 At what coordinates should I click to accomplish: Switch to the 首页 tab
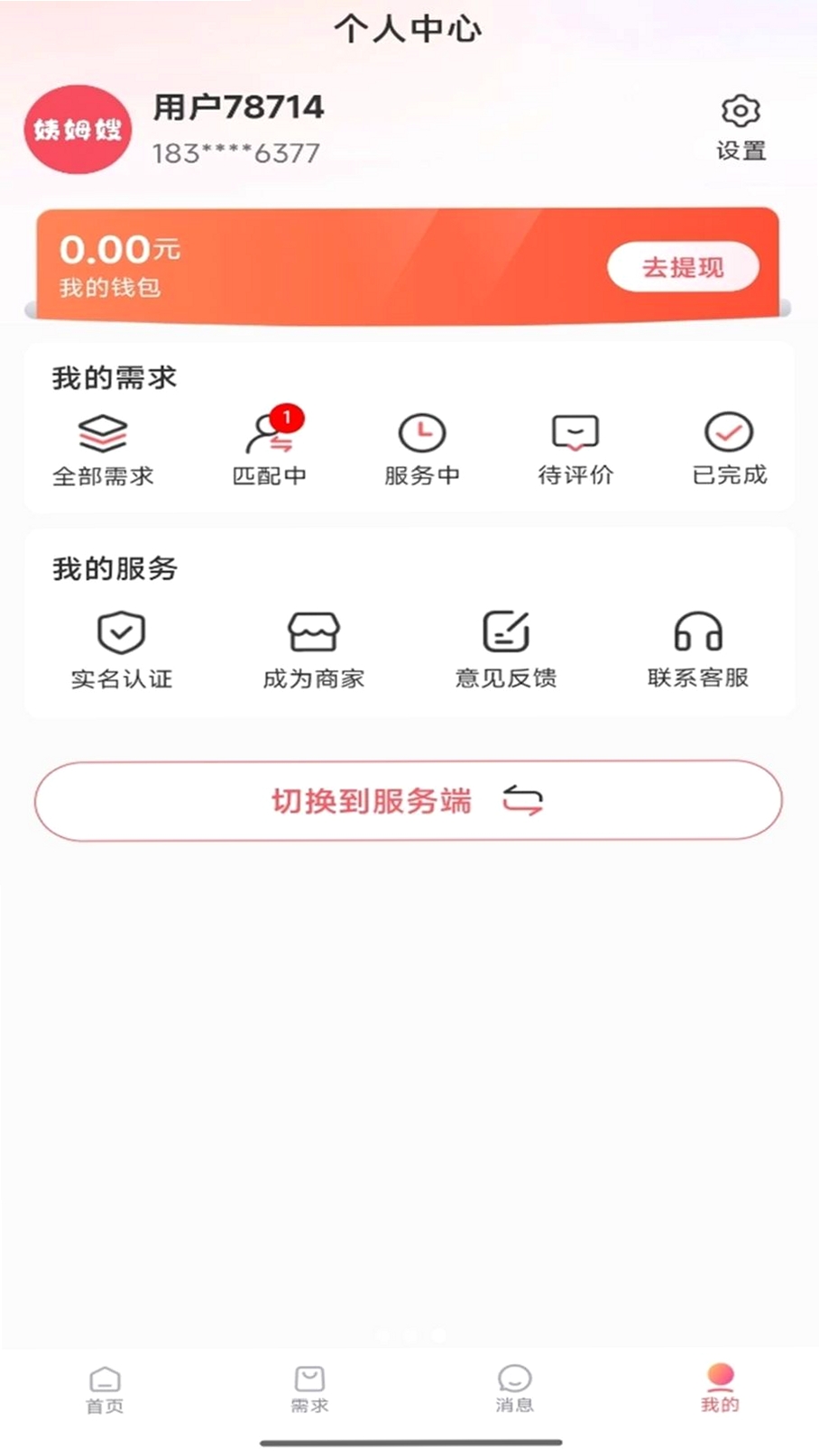point(105,1389)
